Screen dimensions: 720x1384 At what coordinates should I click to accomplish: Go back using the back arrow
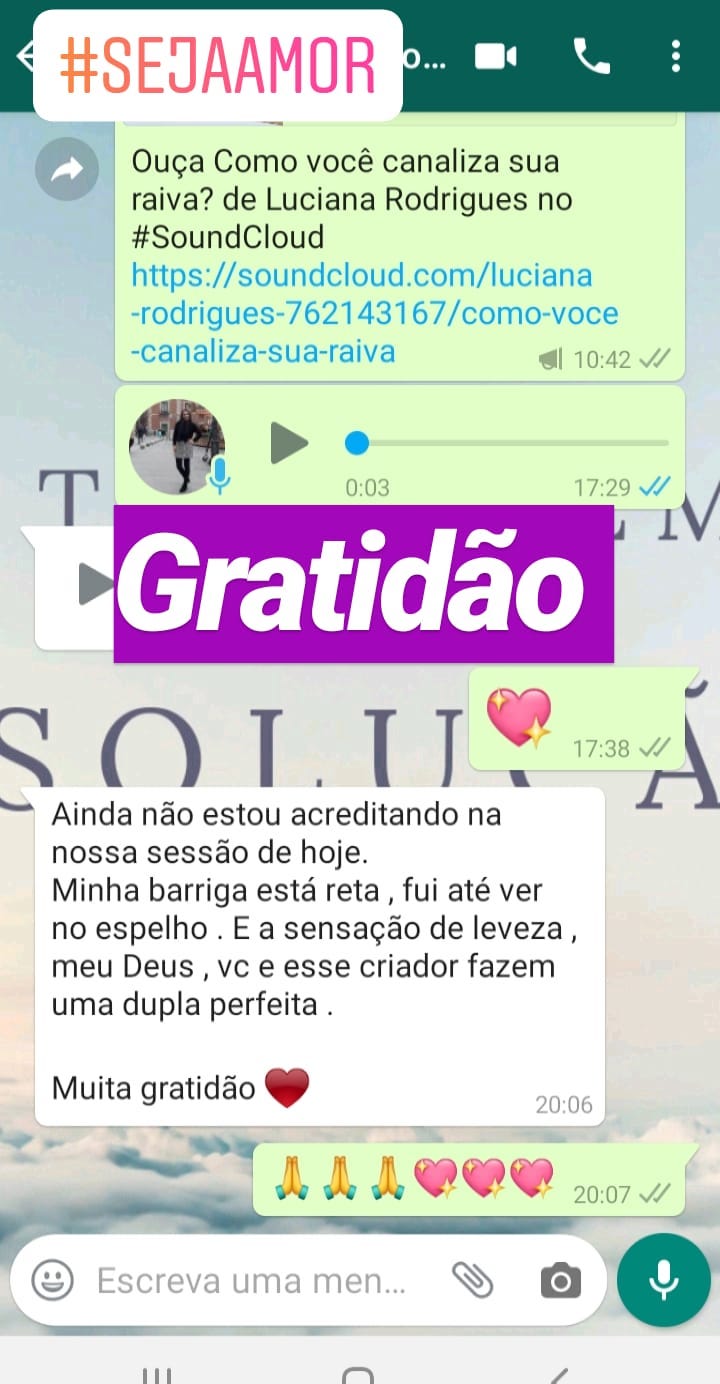[x=22, y=57]
